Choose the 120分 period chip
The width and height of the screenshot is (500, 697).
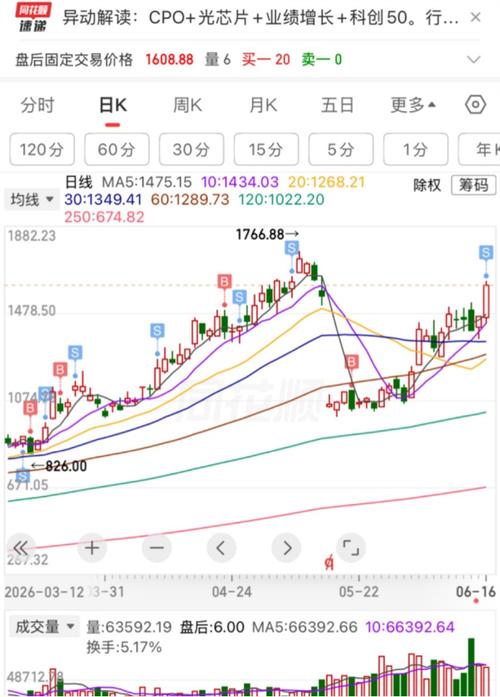coord(42,149)
